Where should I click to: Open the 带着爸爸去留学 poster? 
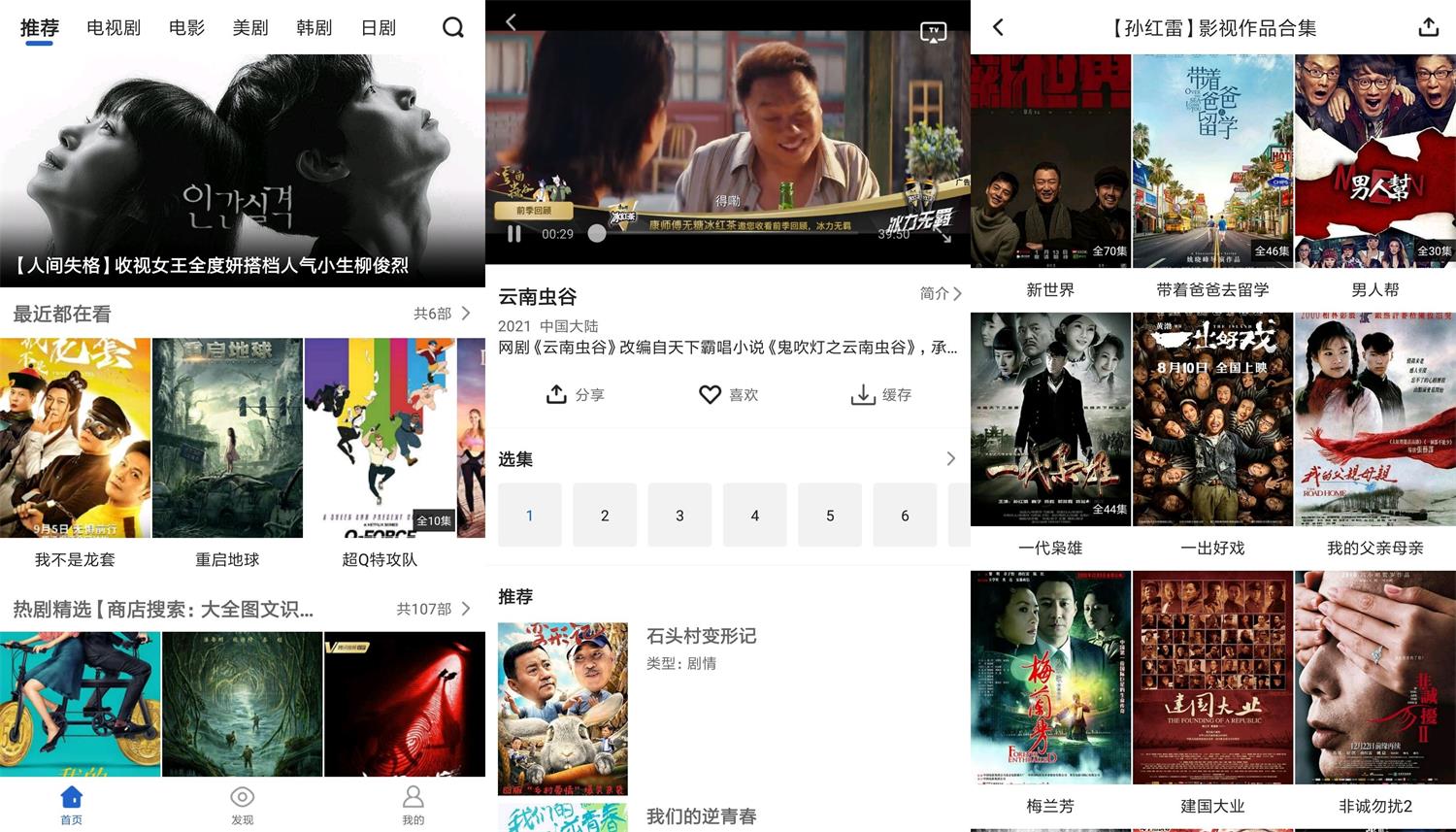point(1212,161)
